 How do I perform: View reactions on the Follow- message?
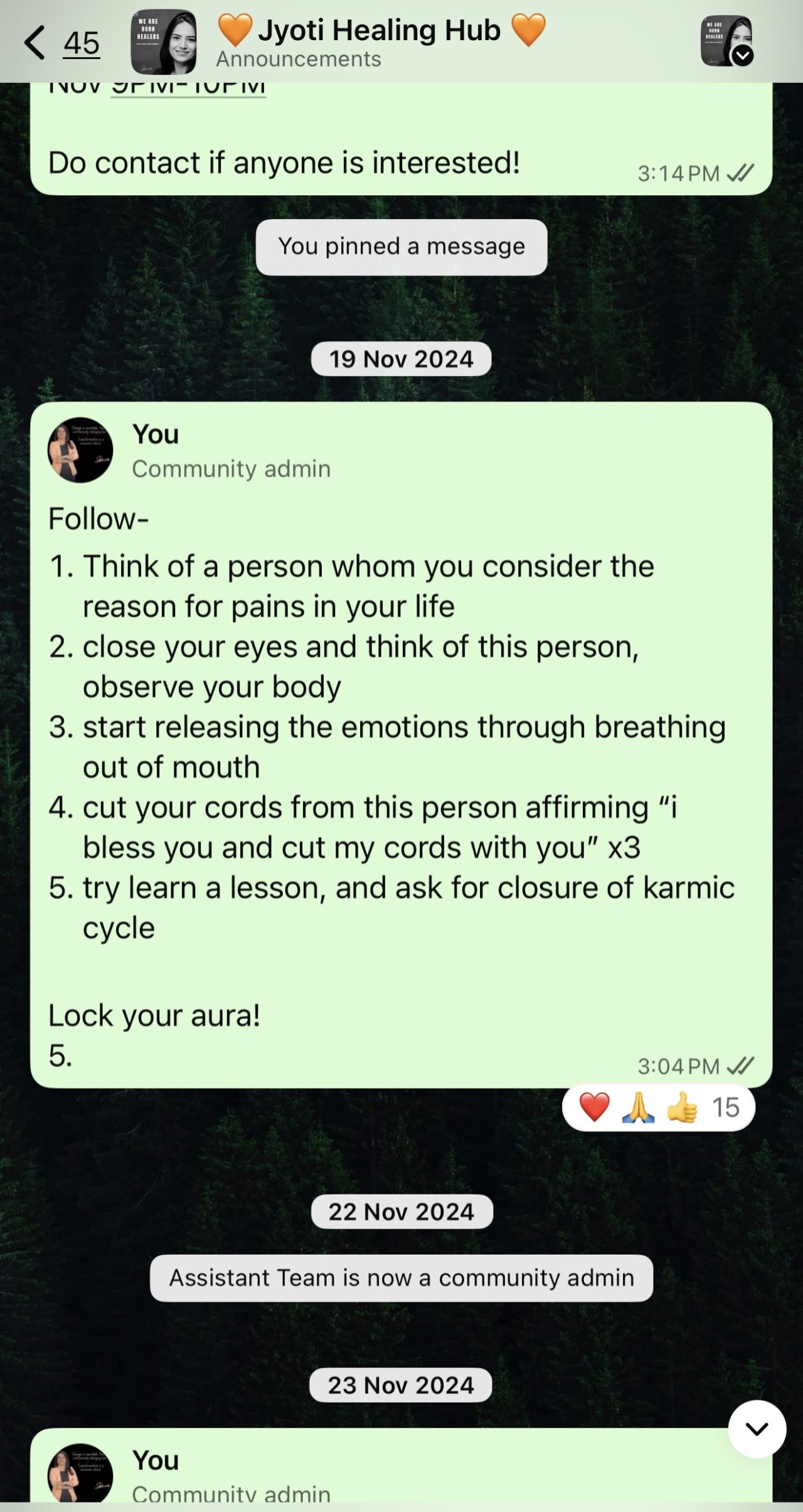coord(658,1107)
